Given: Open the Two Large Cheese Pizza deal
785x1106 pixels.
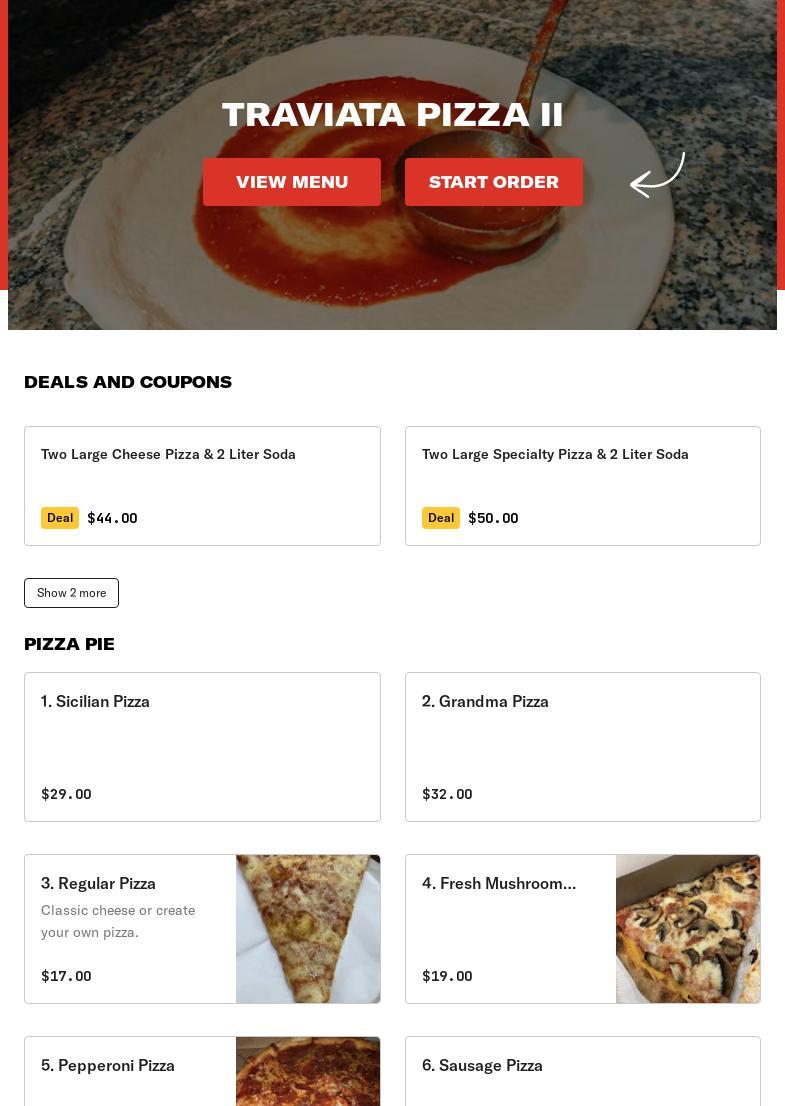Looking at the screenshot, I should tap(202, 486).
